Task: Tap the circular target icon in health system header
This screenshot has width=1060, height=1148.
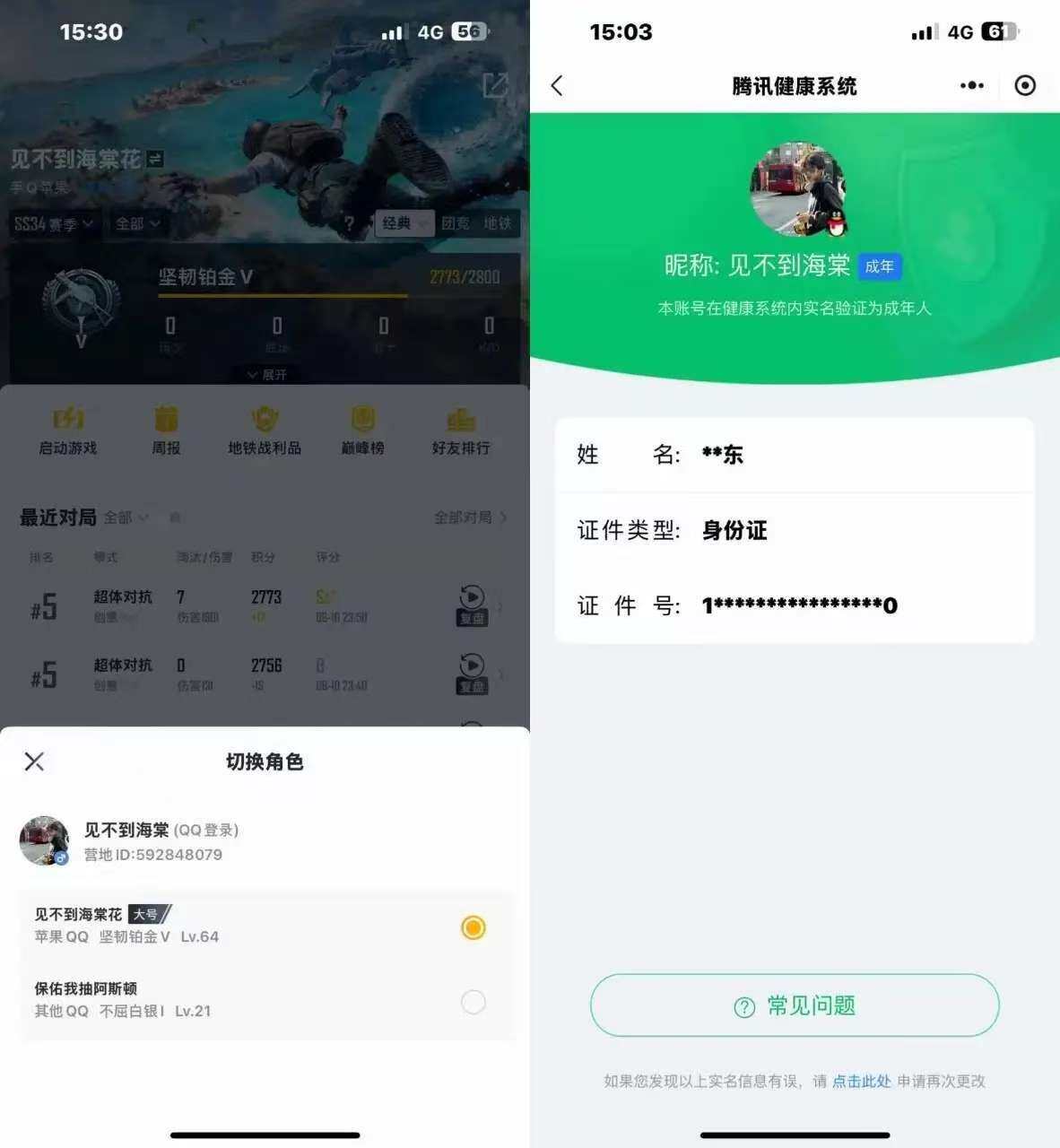Action: coord(1024,85)
